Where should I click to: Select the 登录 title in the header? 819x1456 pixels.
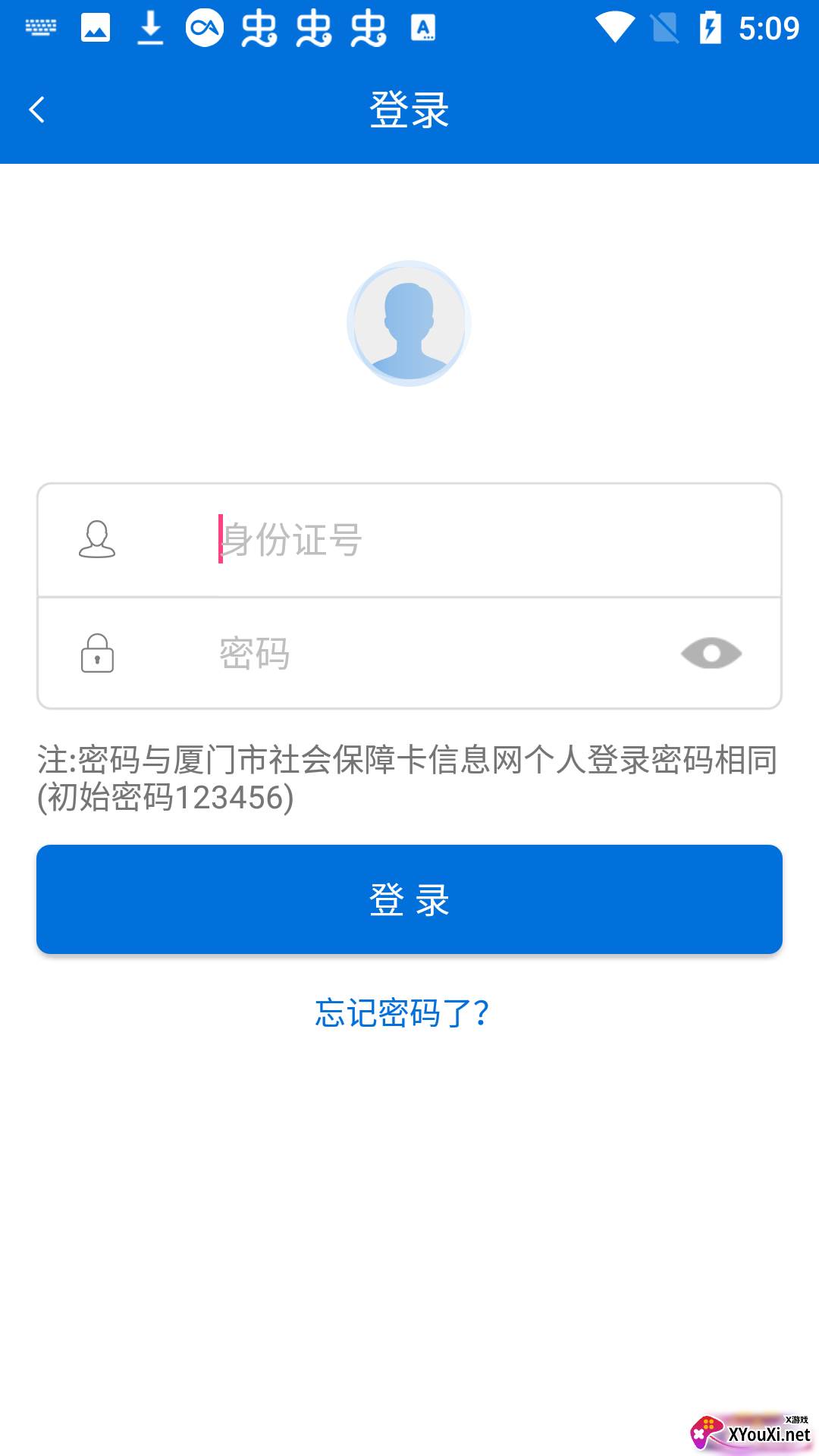tap(409, 108)
